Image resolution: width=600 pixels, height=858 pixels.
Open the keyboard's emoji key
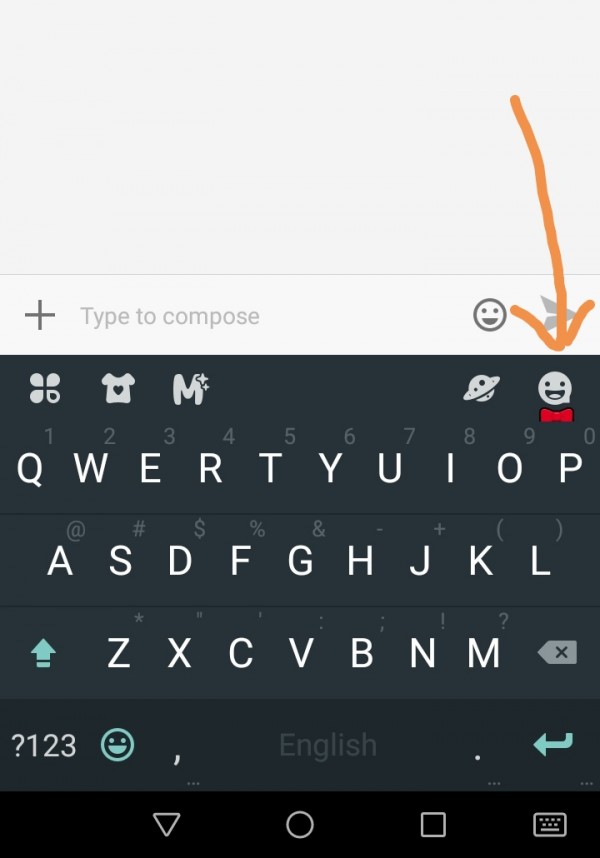pyautogui.click(x=118, y=744)
